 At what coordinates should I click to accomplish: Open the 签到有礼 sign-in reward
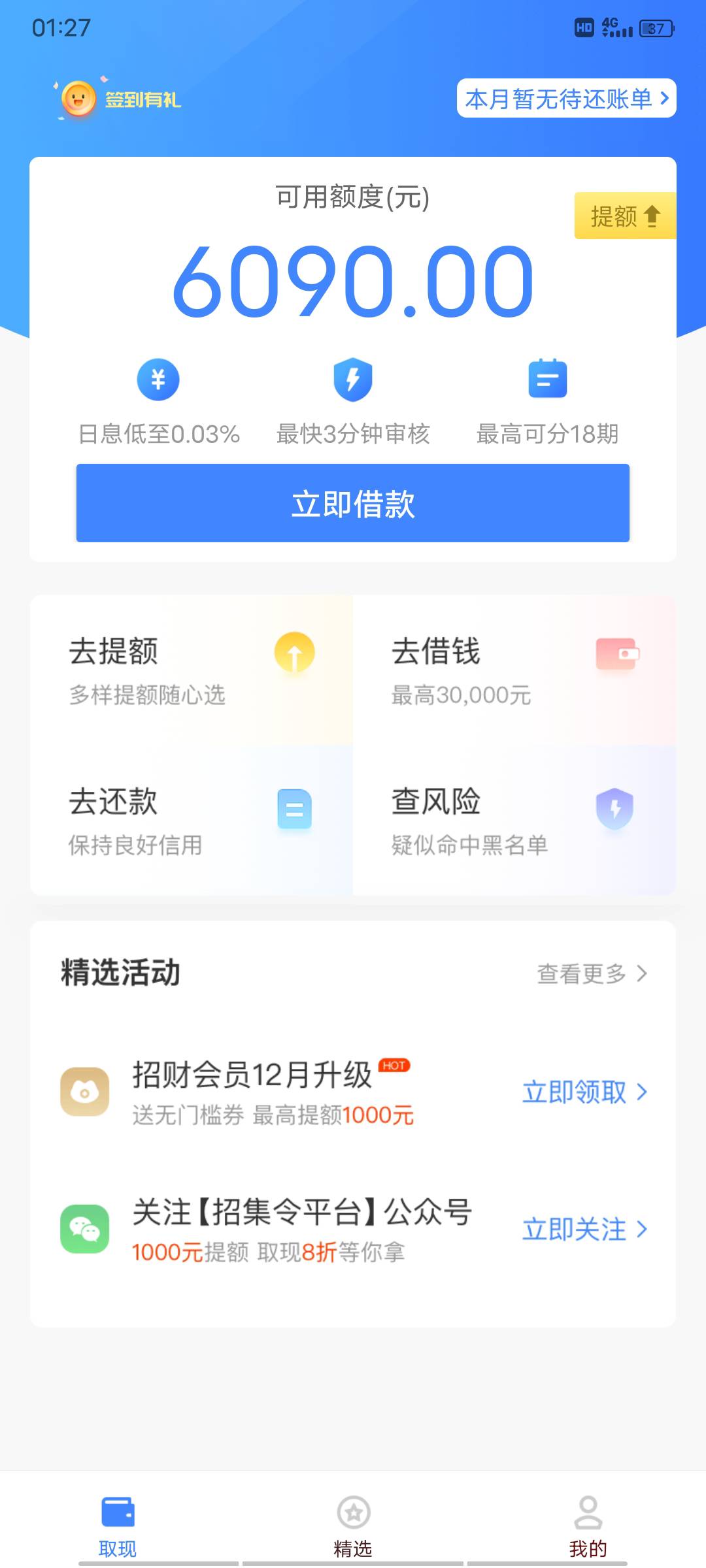[x=118, y=99]
